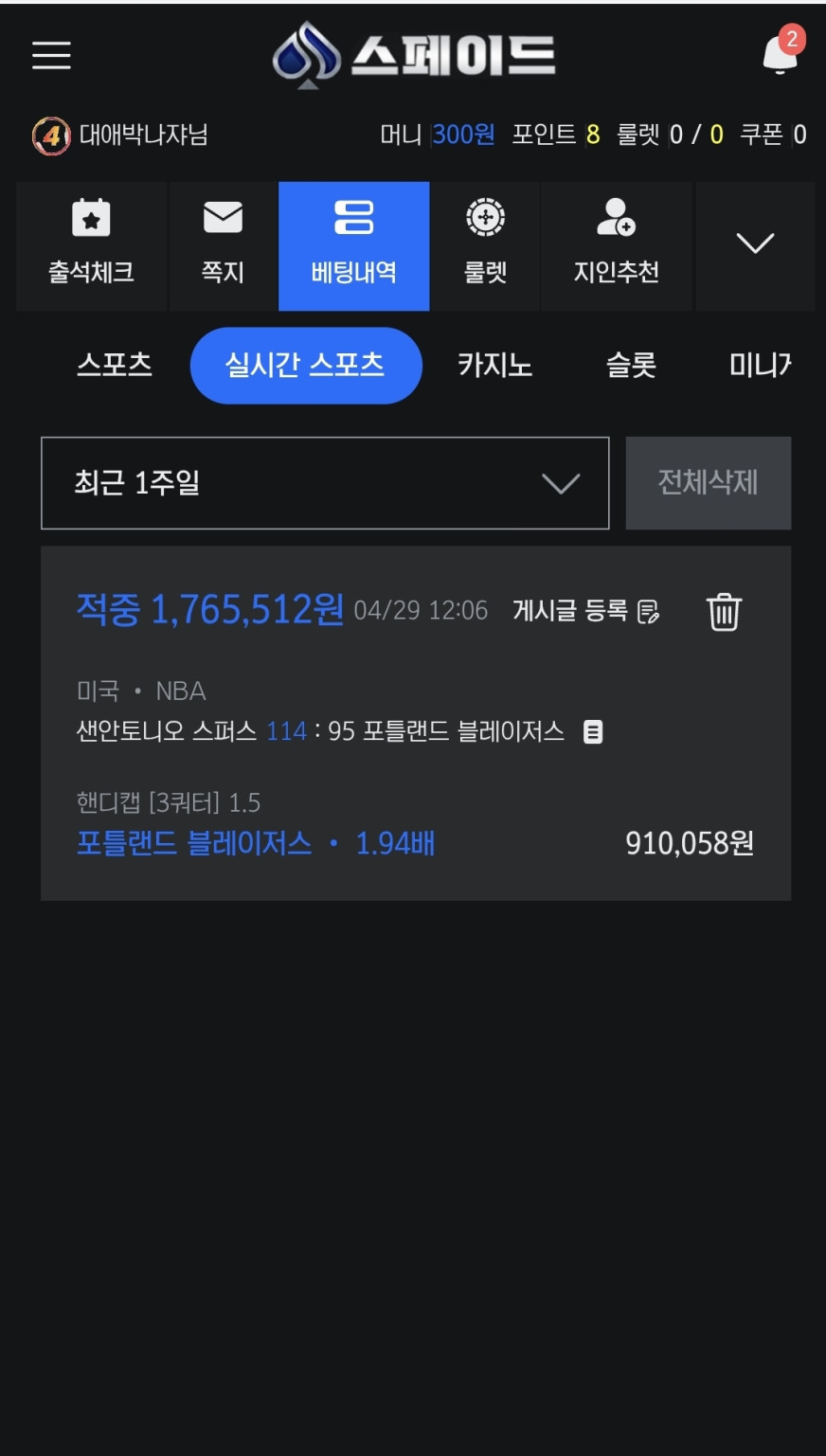Screen dimensions: 826x1456
Task: Open the notifications bell
Action: click(x=780, y=53)
